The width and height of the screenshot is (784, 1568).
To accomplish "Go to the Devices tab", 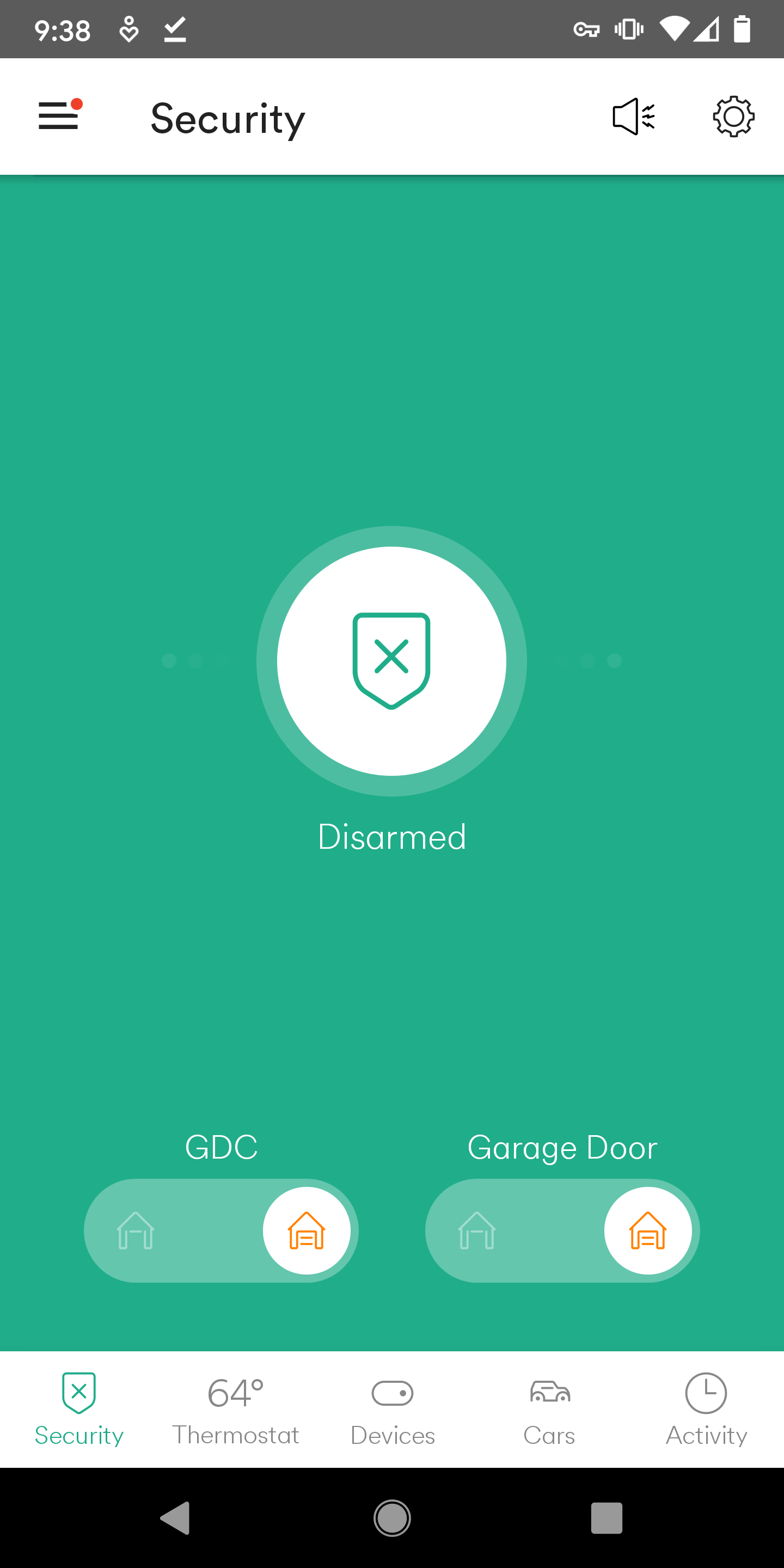I will [x=393, y=1408].
